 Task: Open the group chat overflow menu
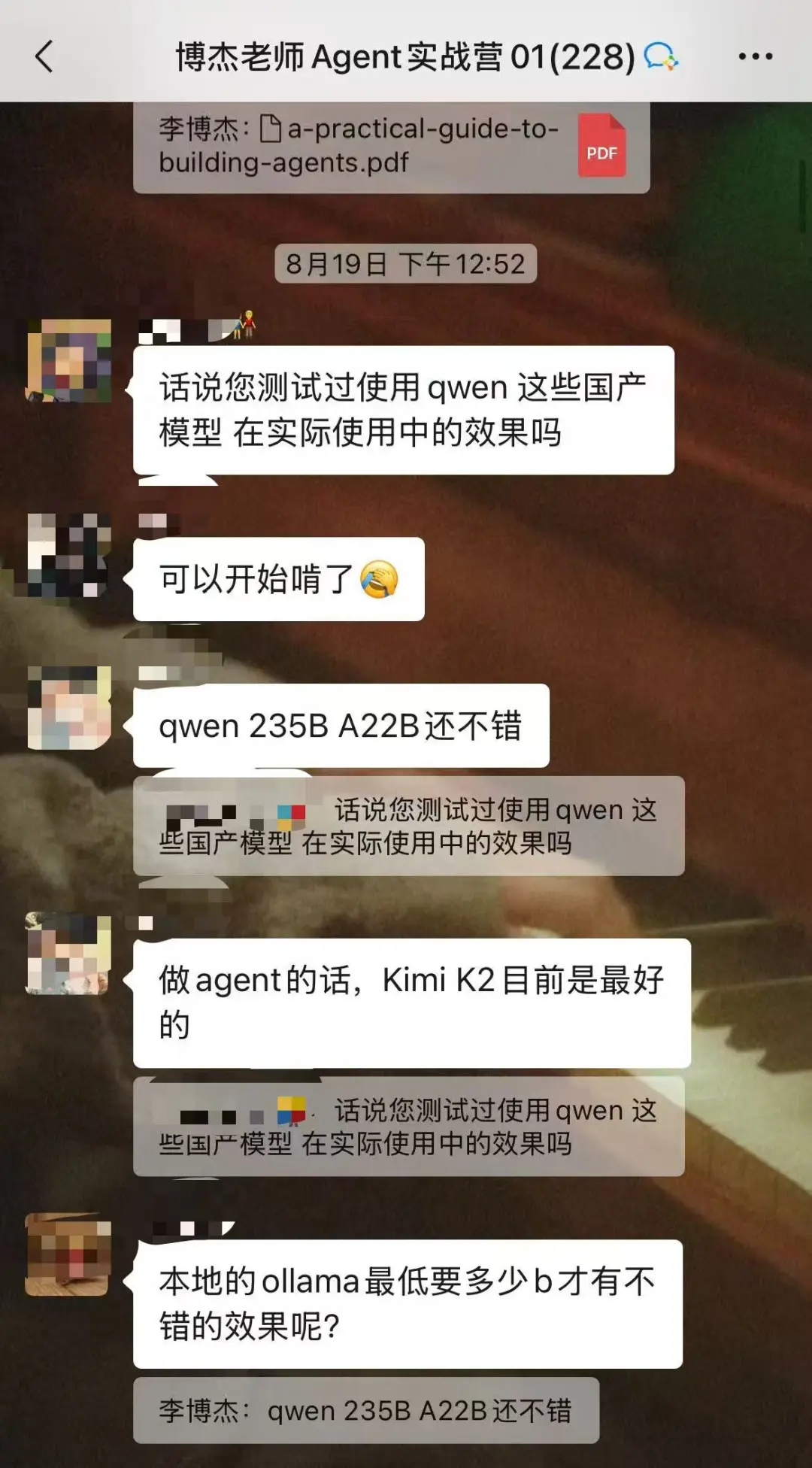point(755,56)
